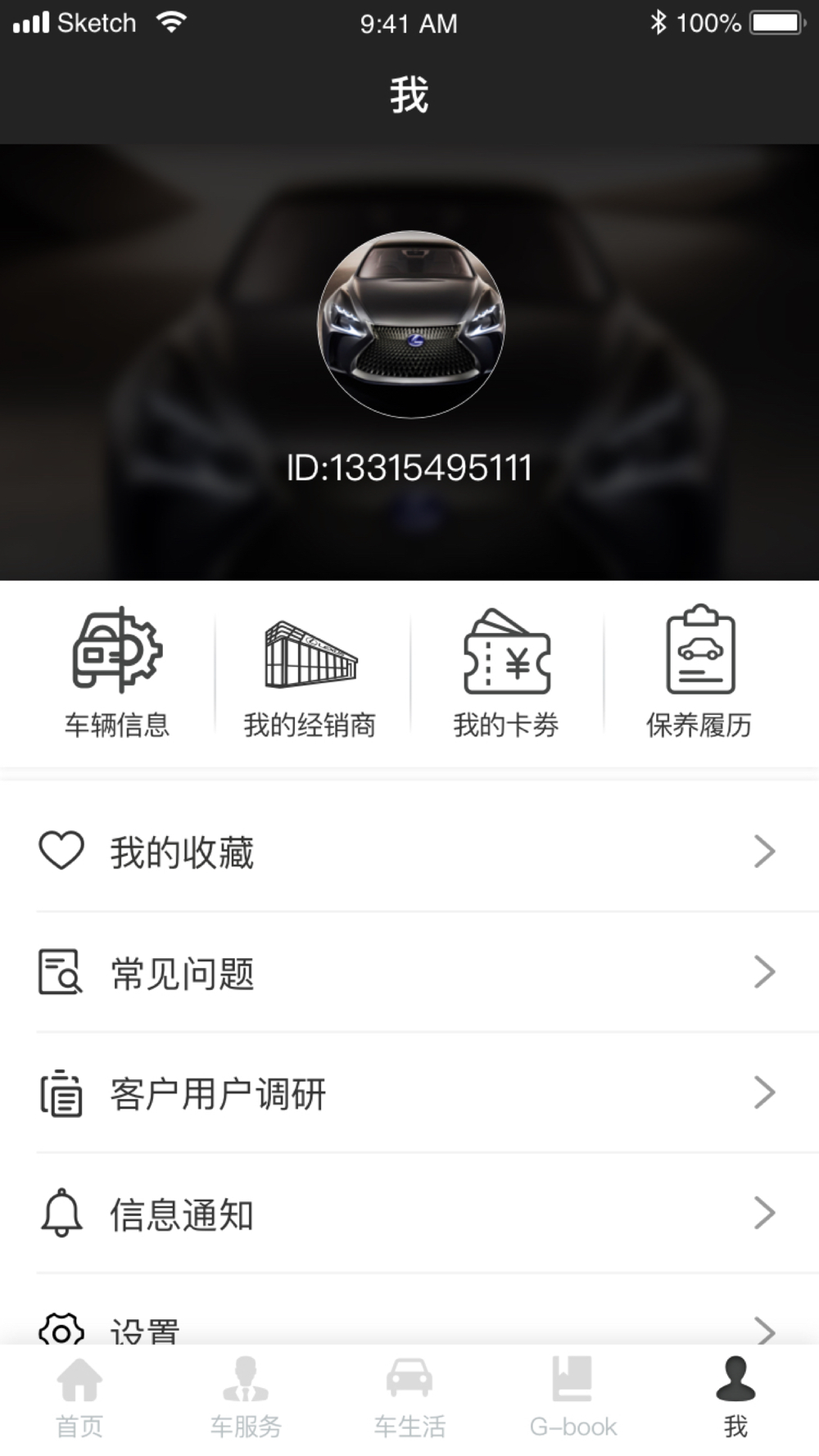Image resolution: width=819 pixels, height=1456 pixels.
Task: Open 车辆信息 vehicle info
Action: 117,673
